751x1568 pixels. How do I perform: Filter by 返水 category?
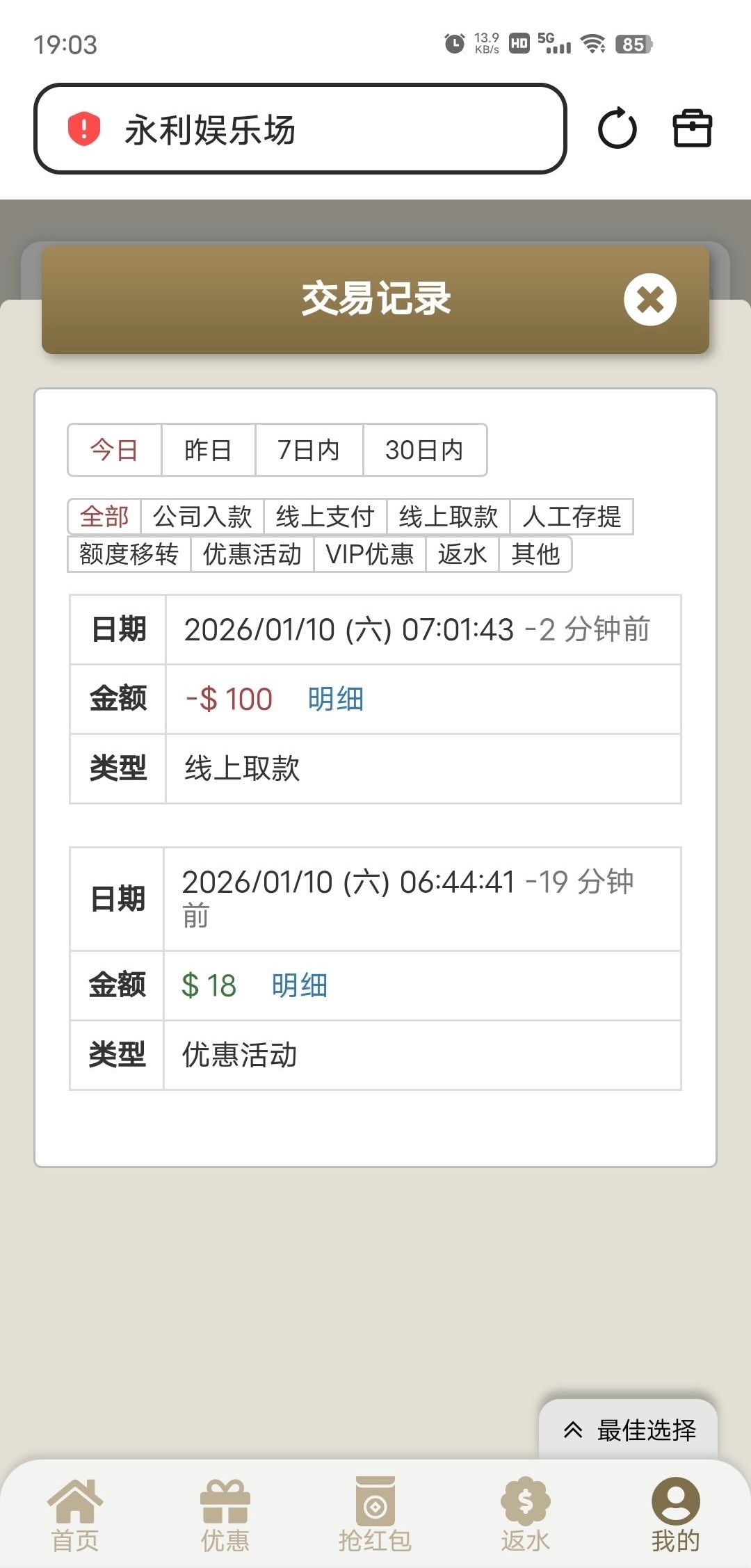pos(462,554)
